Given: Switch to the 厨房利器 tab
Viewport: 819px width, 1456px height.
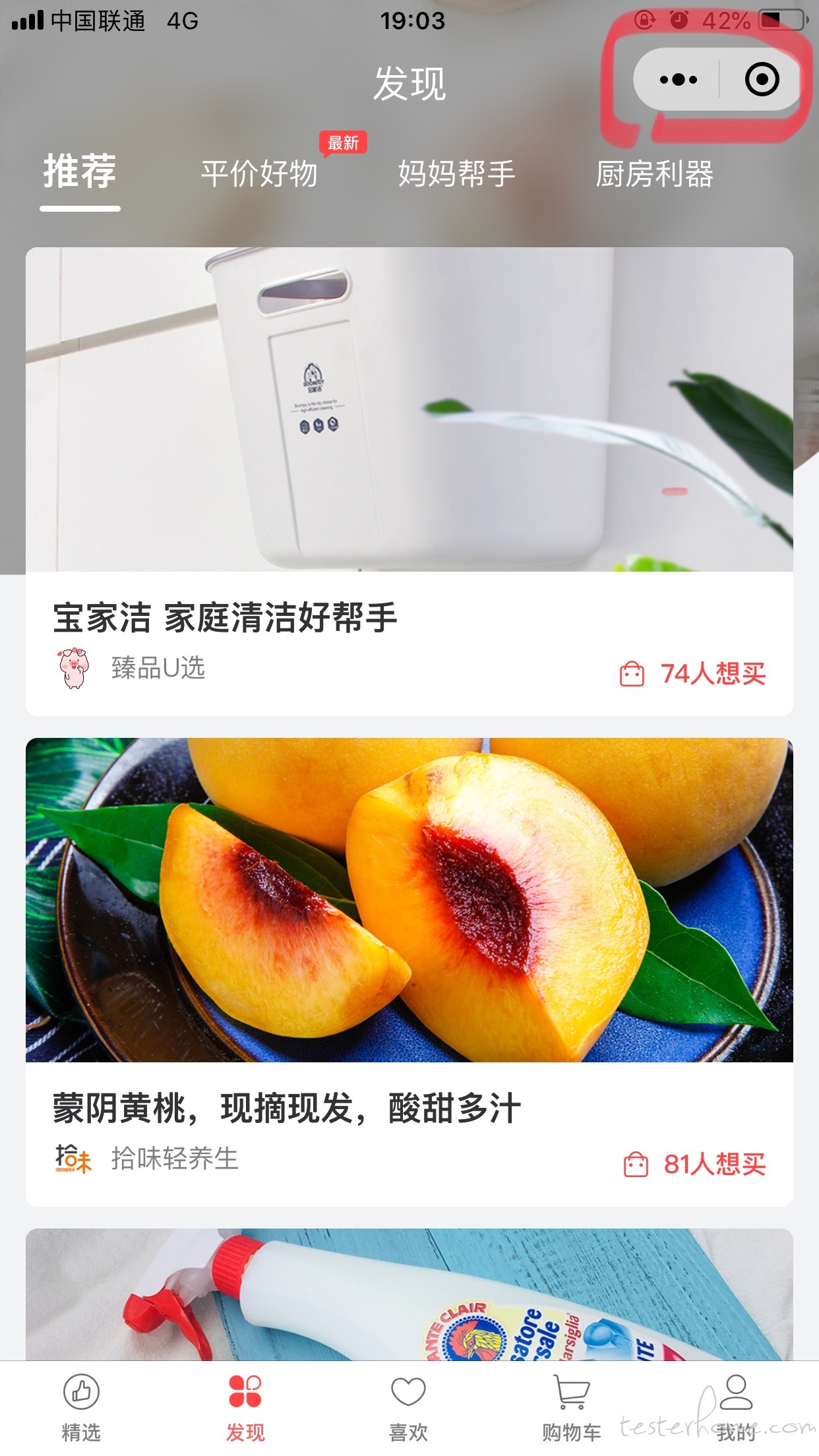Looking at the screenshot, I should tap(654, 174).
